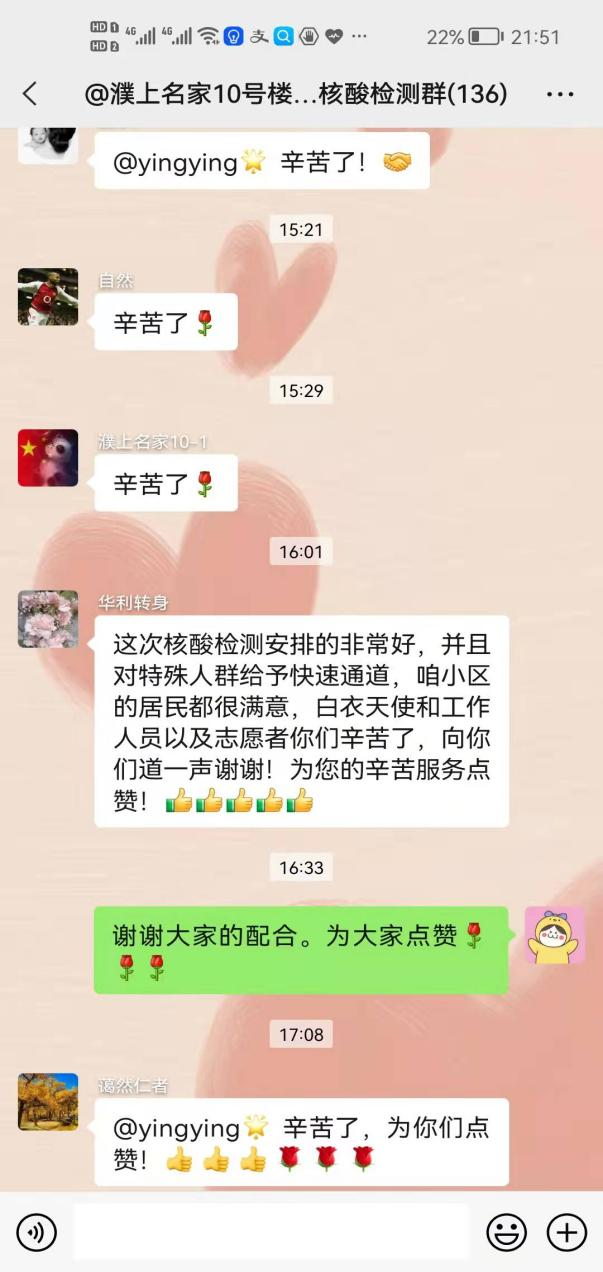Open the chat's three-dot menu
The image size is (603, 1272).
[560, 94]
